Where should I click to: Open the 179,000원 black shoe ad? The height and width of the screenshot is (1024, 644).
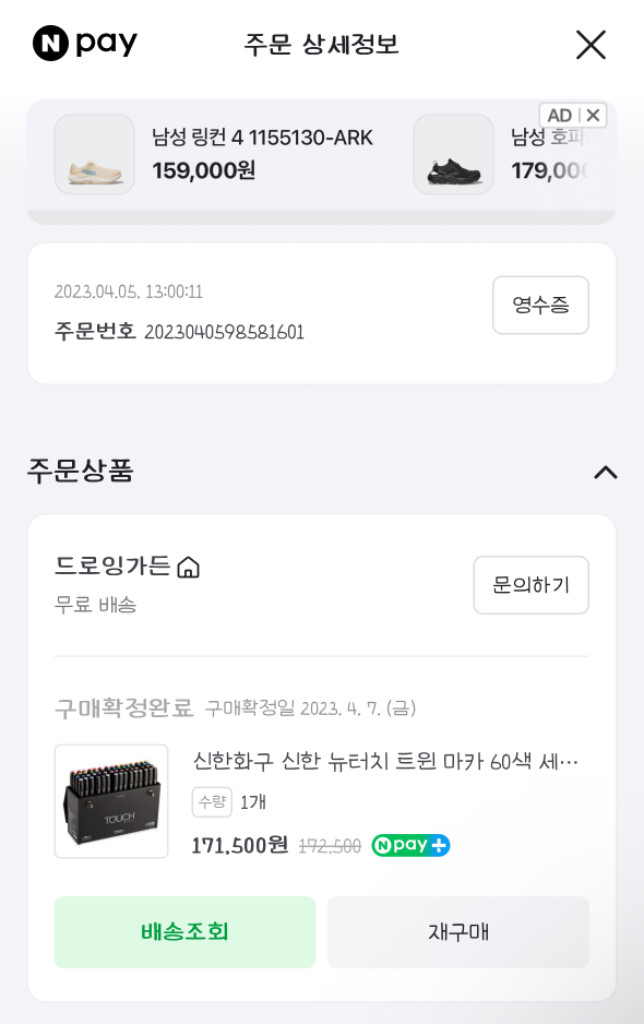tap(500, 154)
